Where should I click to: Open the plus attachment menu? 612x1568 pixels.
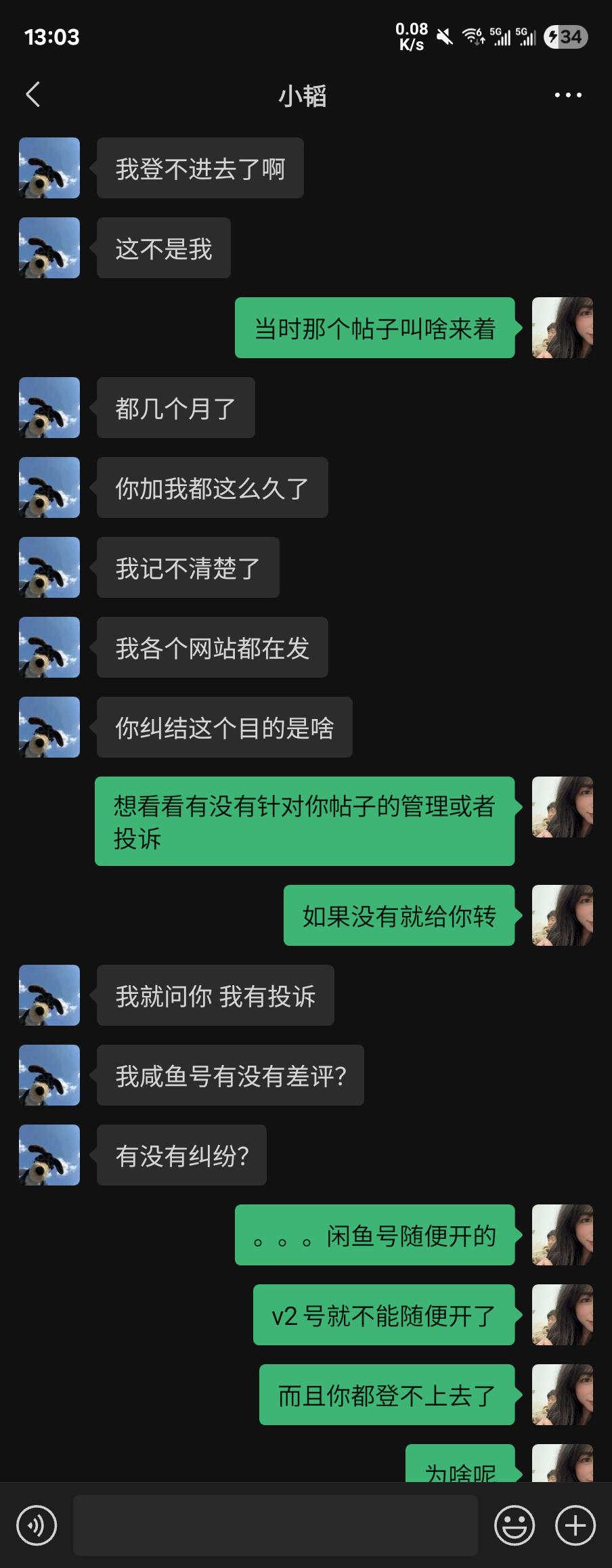pos(575,1525)
